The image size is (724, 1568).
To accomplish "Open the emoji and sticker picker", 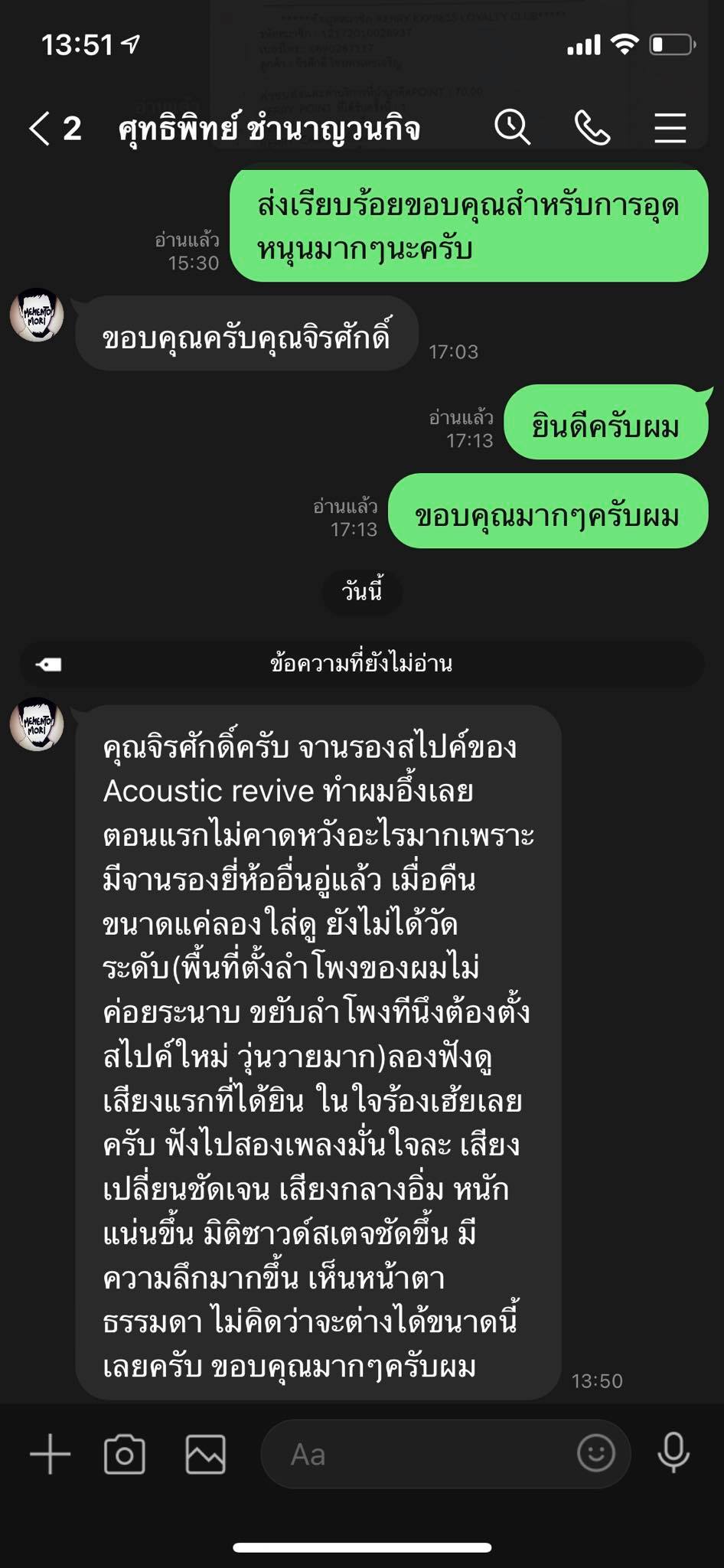I will [596, 1453].
